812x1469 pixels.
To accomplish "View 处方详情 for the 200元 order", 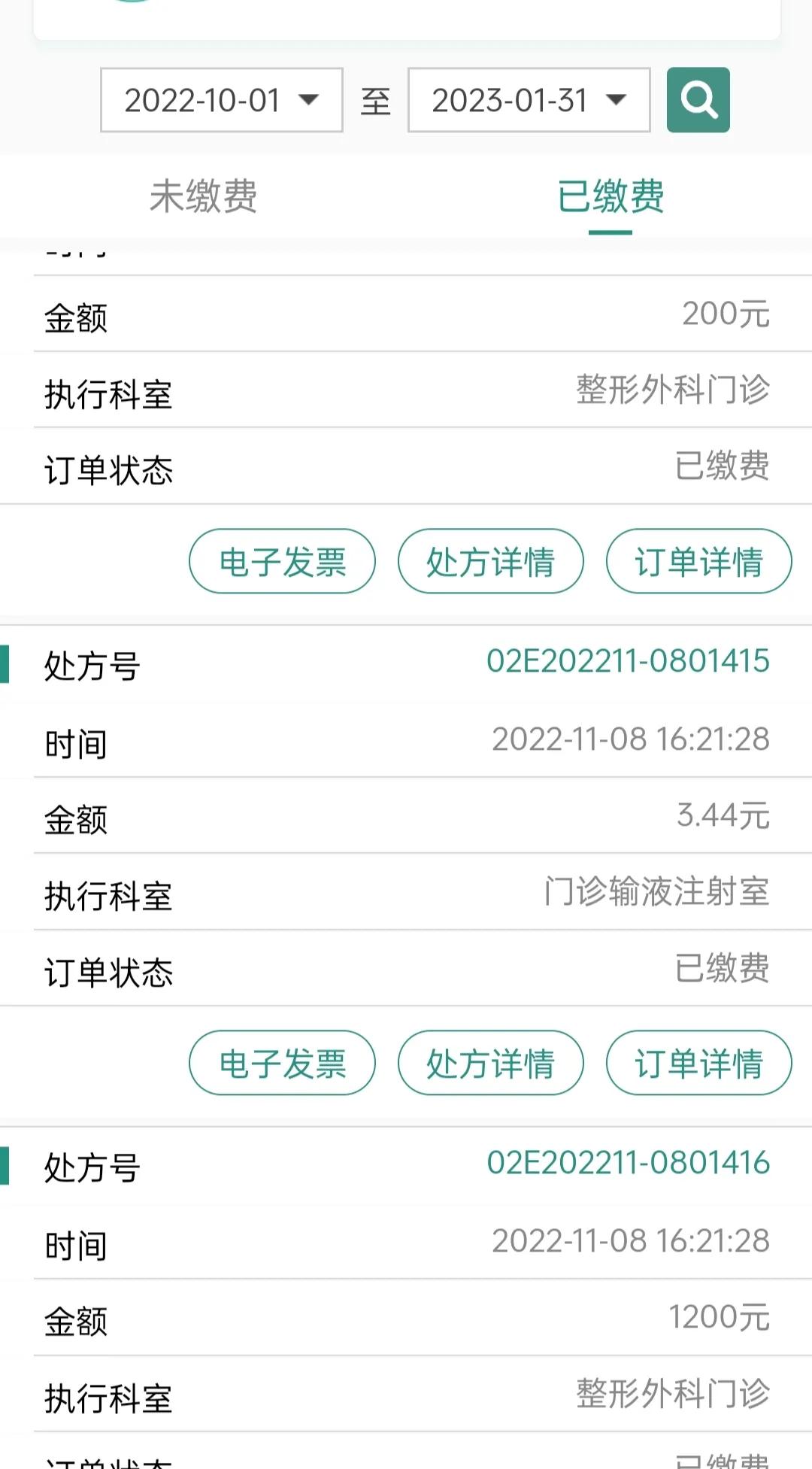I will point(490,560).
